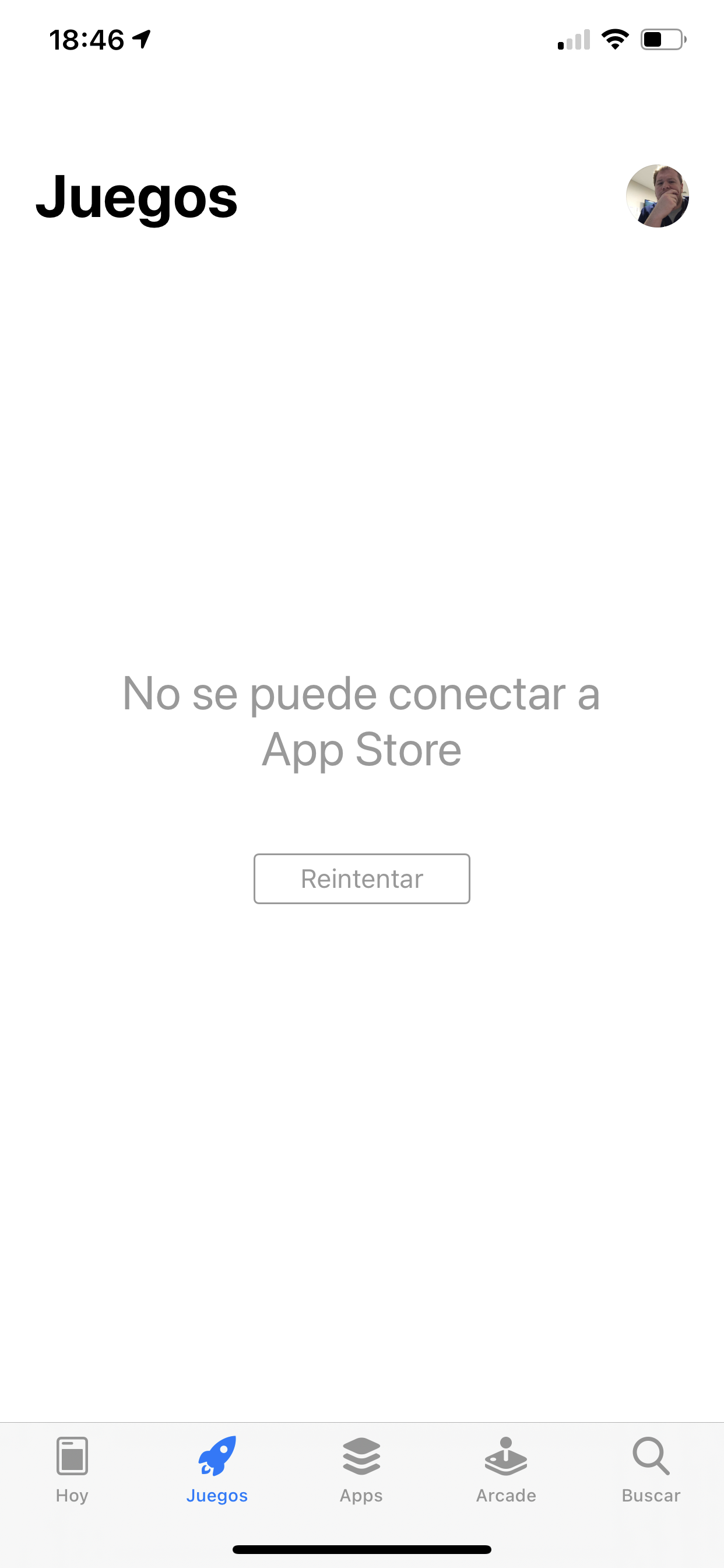This screenshot has width=724, height=1568.
Task: Go to the Apps tab
Action: 361,1469
